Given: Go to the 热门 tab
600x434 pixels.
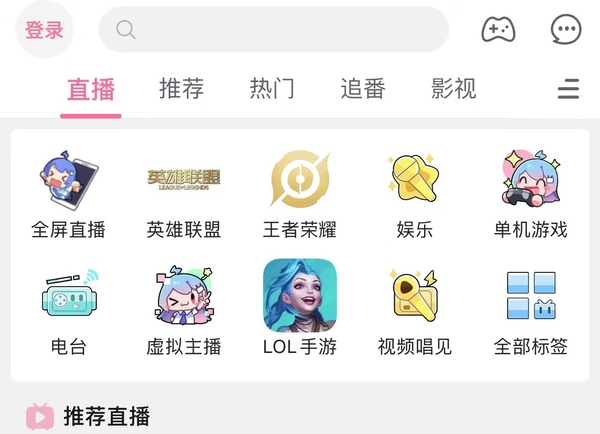Looking at the screenshot, I should [272, 89].
